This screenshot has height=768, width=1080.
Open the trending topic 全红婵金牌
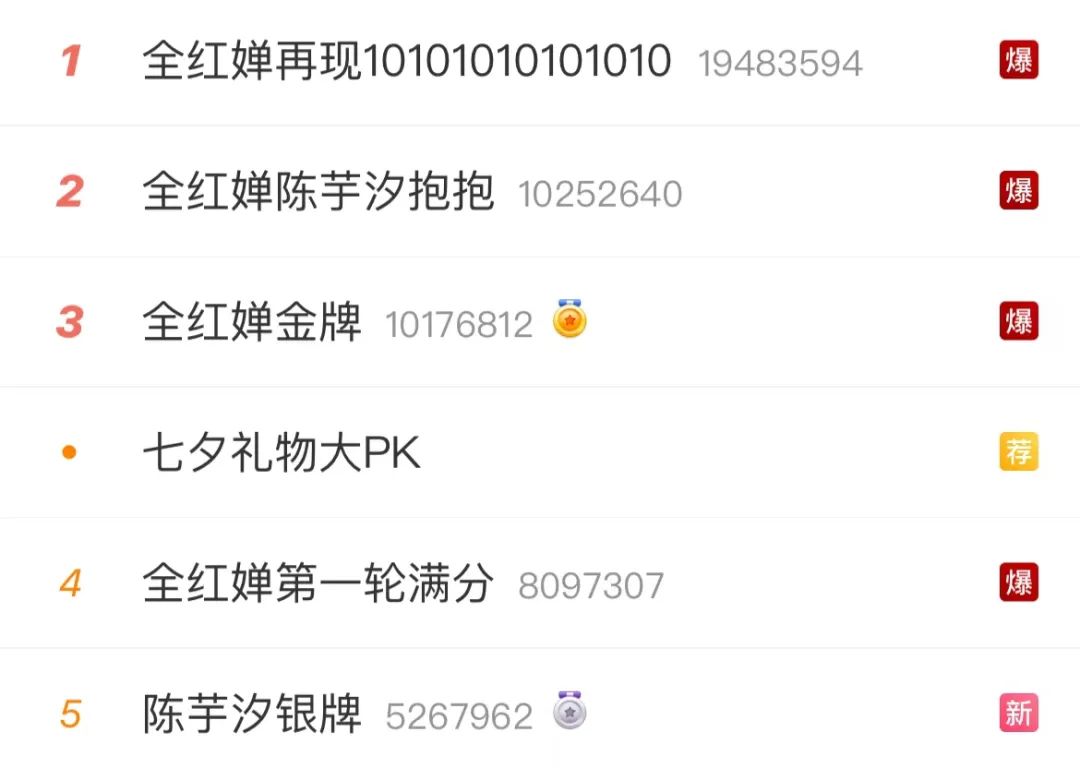pos(252,323)
